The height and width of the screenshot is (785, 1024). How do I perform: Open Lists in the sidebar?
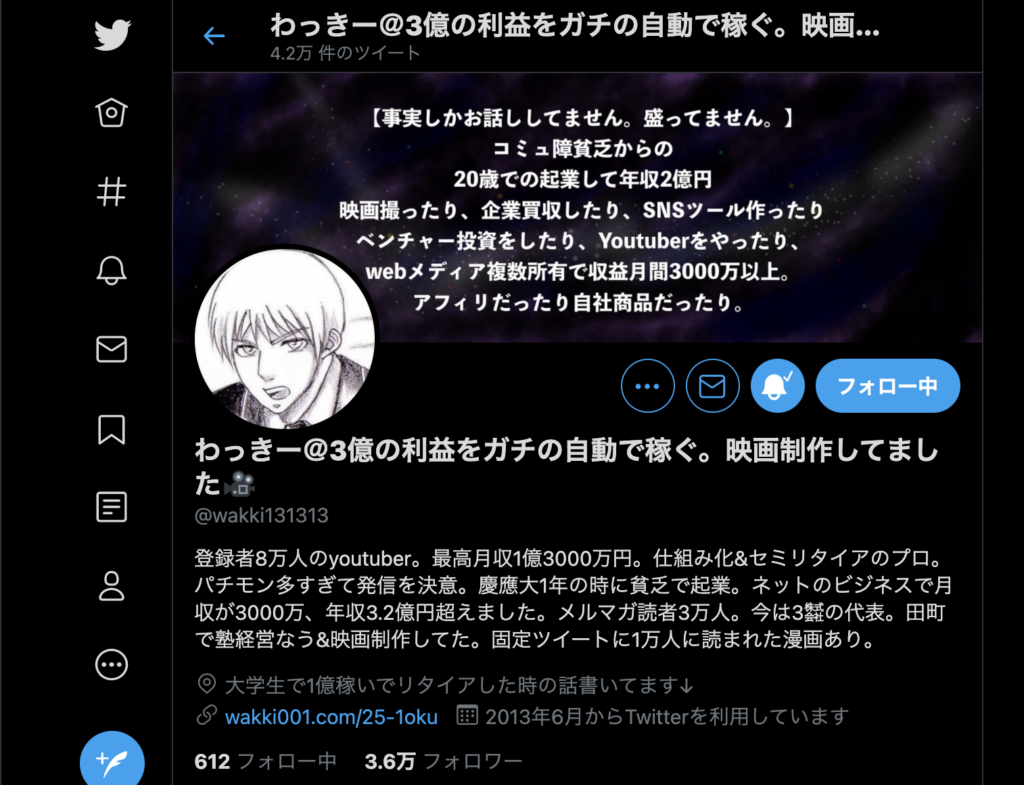pos(112,507)
